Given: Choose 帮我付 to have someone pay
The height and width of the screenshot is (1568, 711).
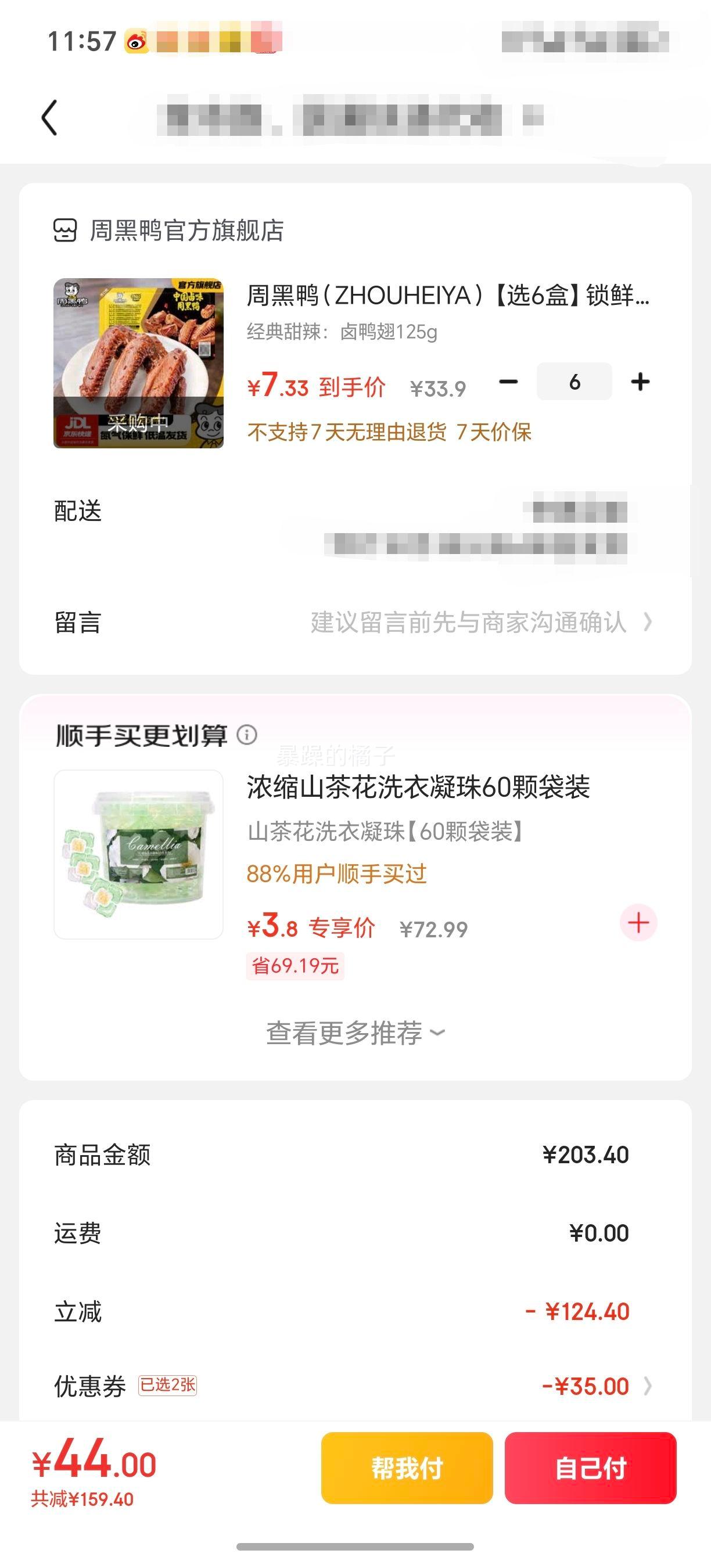Looking at the screenshot, I should [x=407, y=1468].
